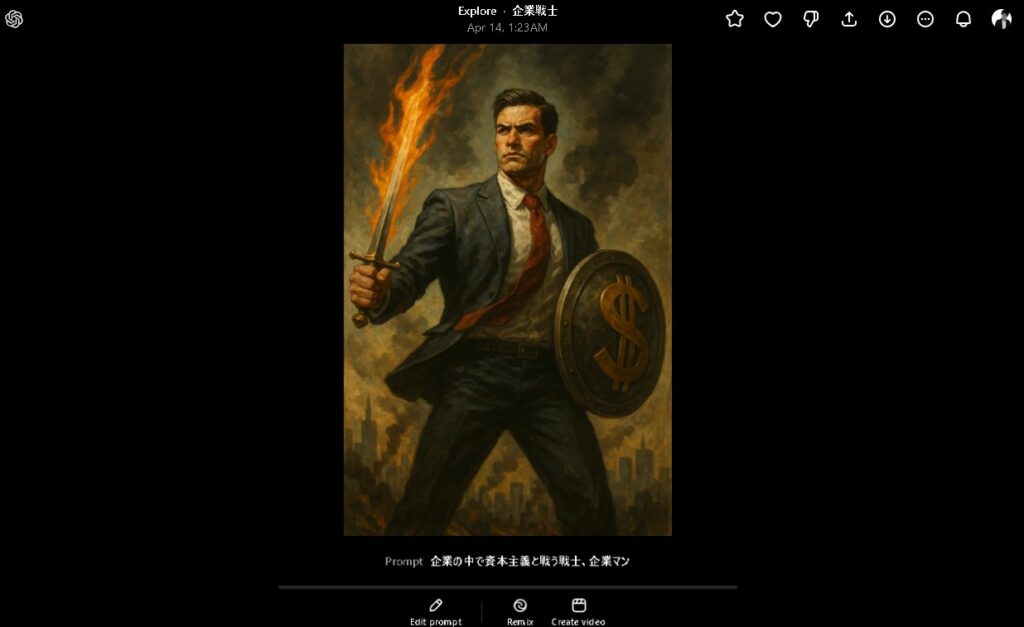Share this image with the upload arrow icon
This screenshot has height=627, width=1024.
point(849,19)
